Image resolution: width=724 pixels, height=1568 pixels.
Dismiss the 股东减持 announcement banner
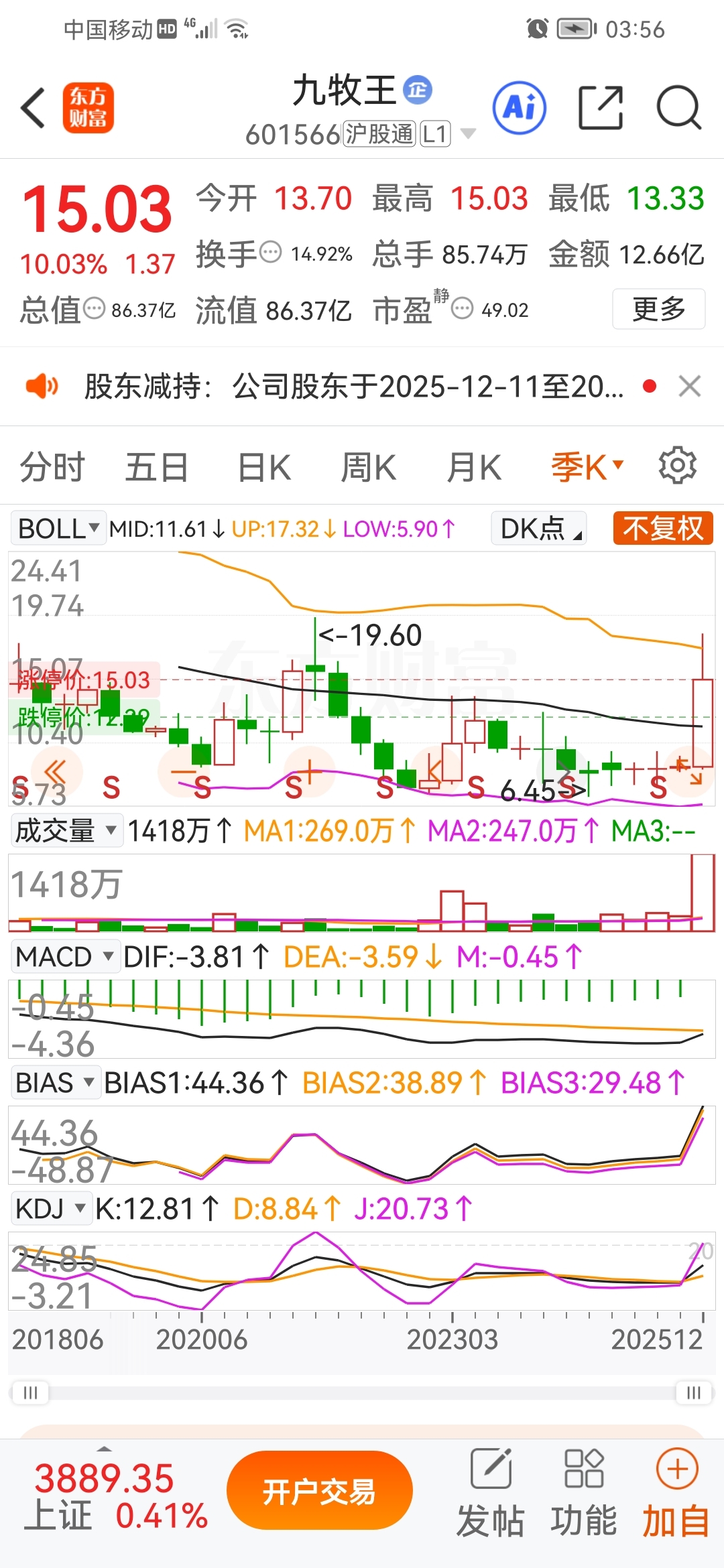tap(689, 387)
